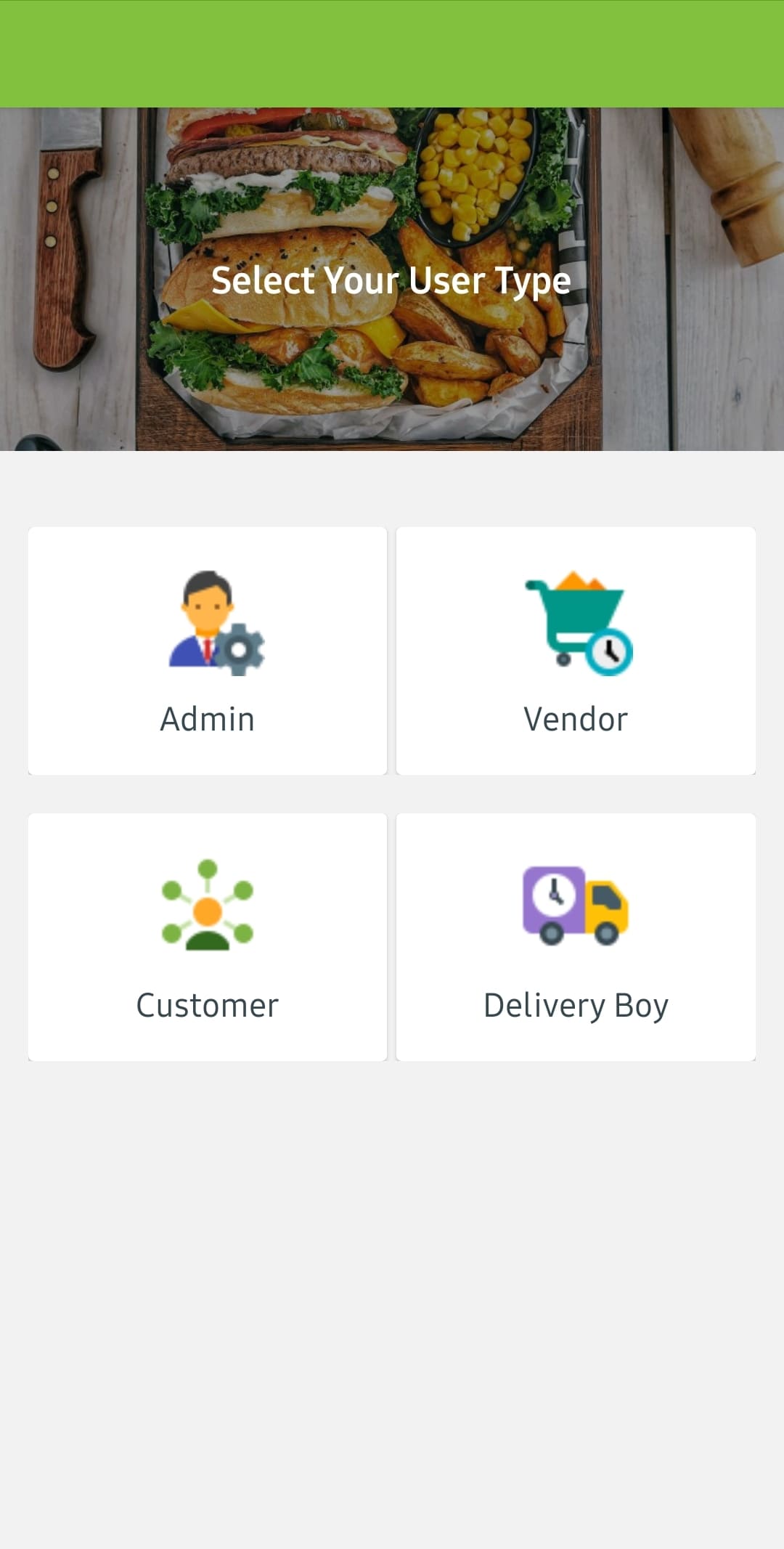Pick the Delivery Boy option
The height and width of the screenshot is (1549, 784).
coord(576,937)
